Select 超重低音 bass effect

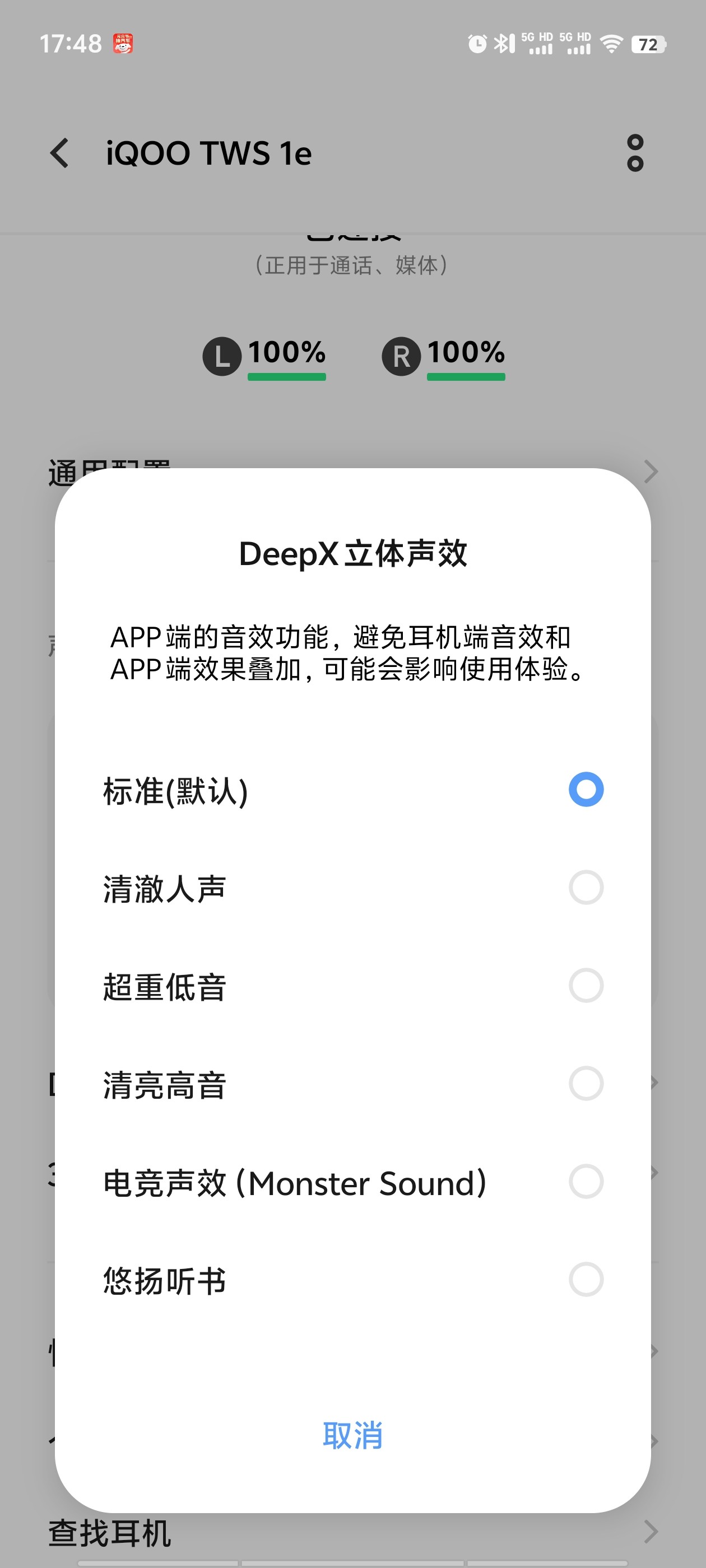[x=352, y=986]
